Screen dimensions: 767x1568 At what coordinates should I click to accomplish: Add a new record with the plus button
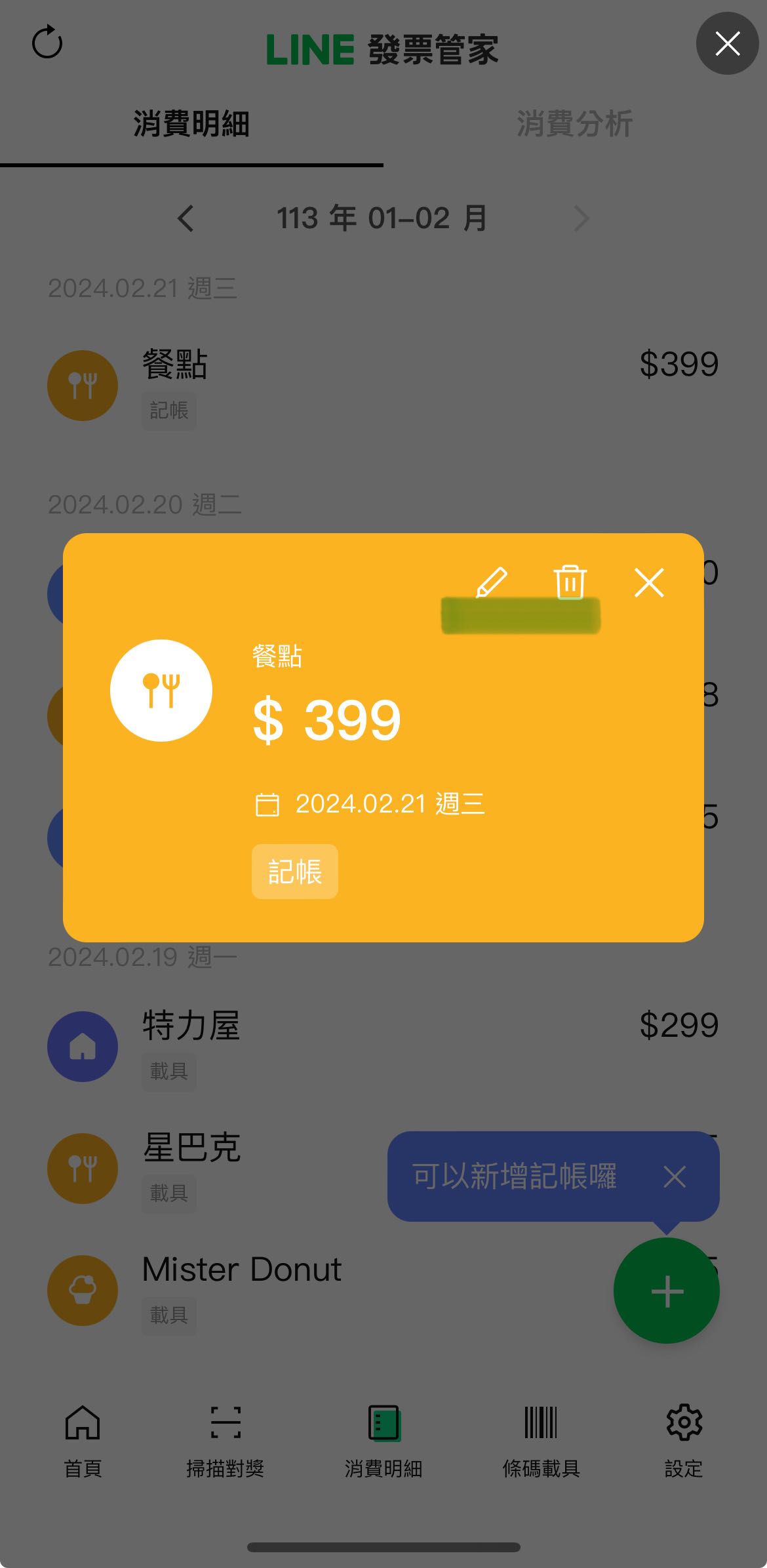point(666,1291)
